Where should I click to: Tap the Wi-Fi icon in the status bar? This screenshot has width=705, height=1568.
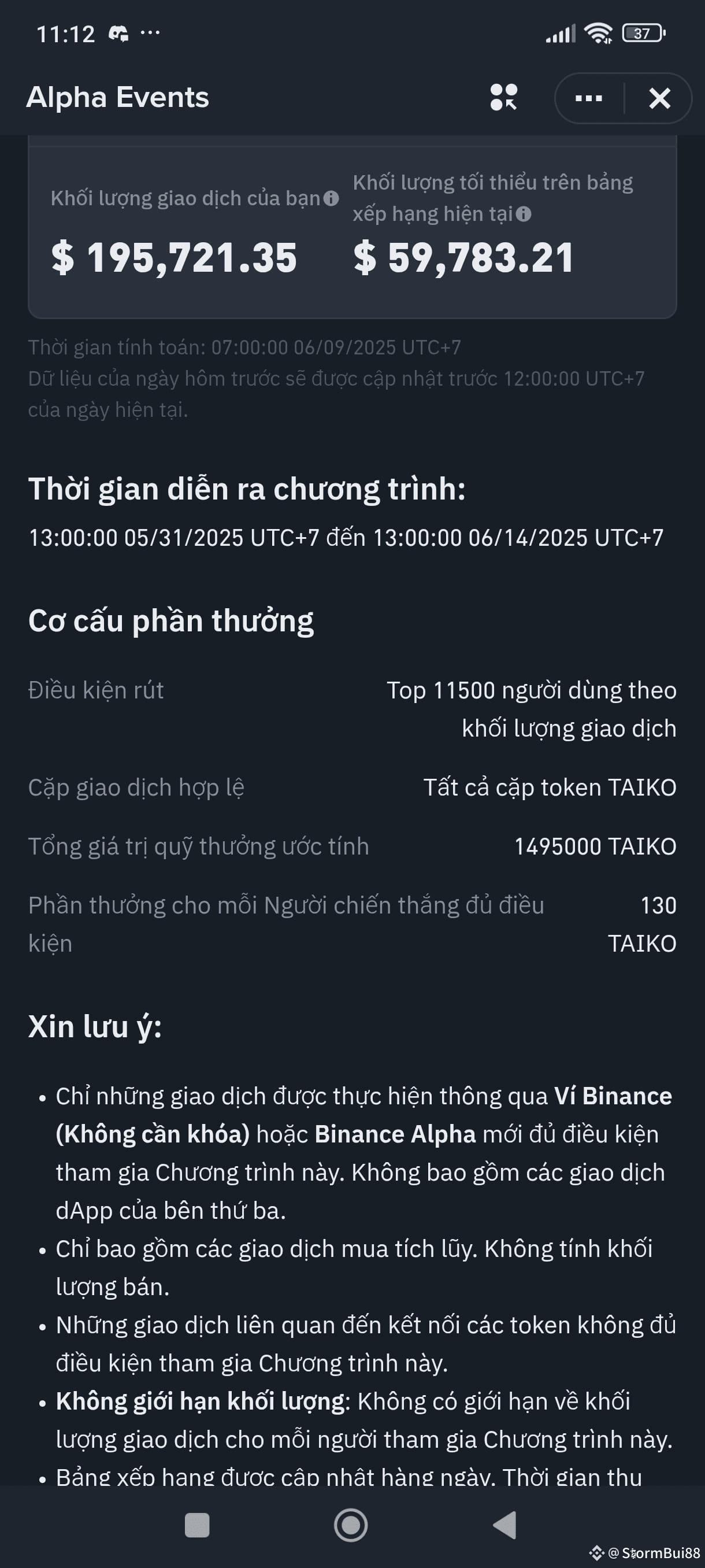pos(599,34)
